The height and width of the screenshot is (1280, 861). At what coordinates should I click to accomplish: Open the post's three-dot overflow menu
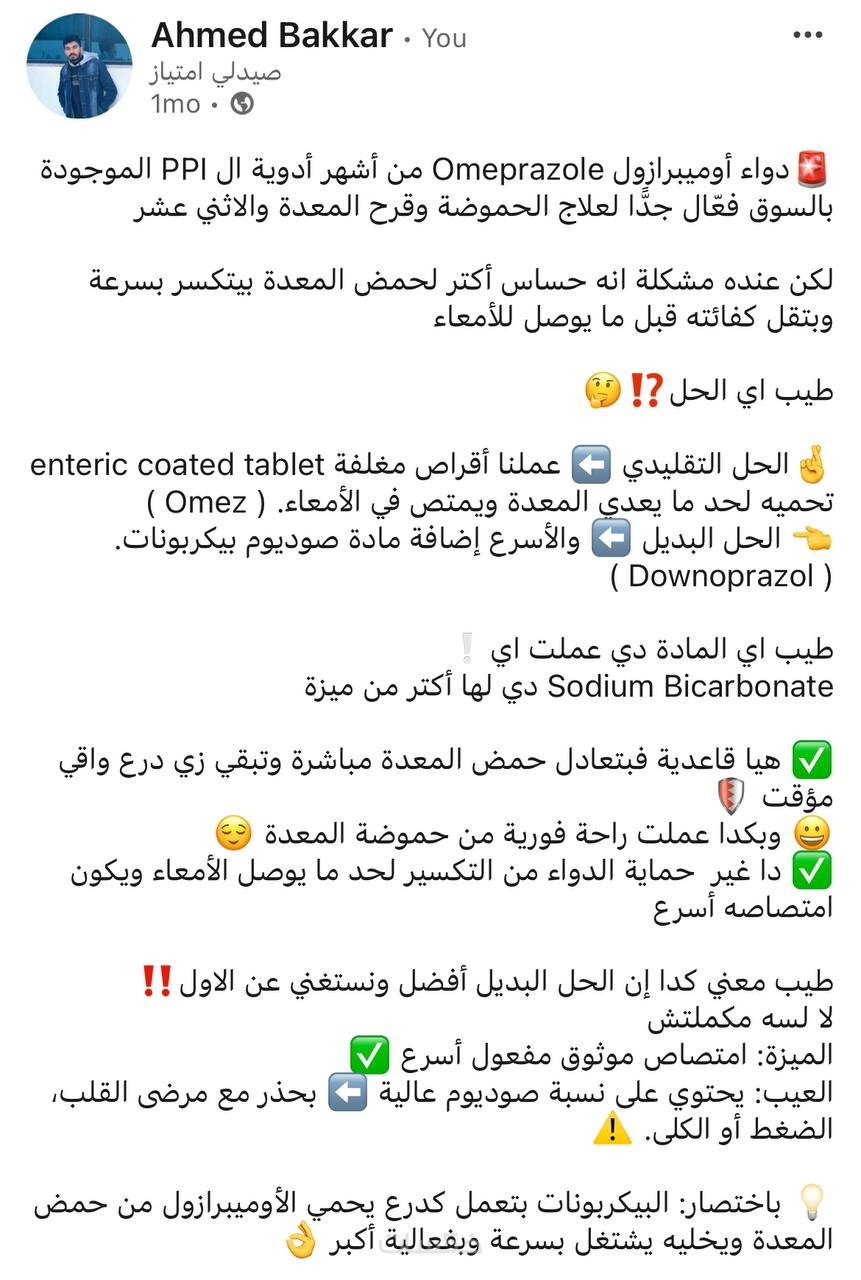coord(807,36)
